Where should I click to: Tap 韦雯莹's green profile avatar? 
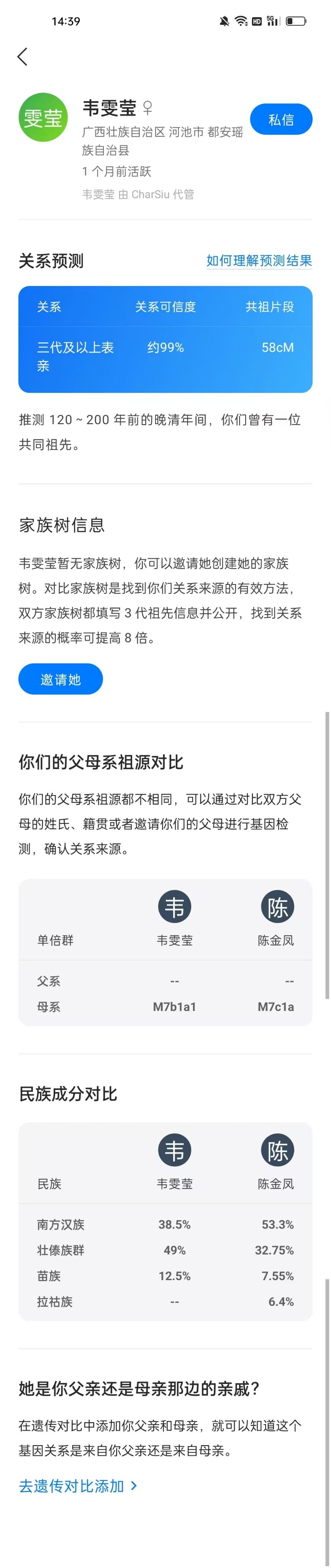[43, 118]
